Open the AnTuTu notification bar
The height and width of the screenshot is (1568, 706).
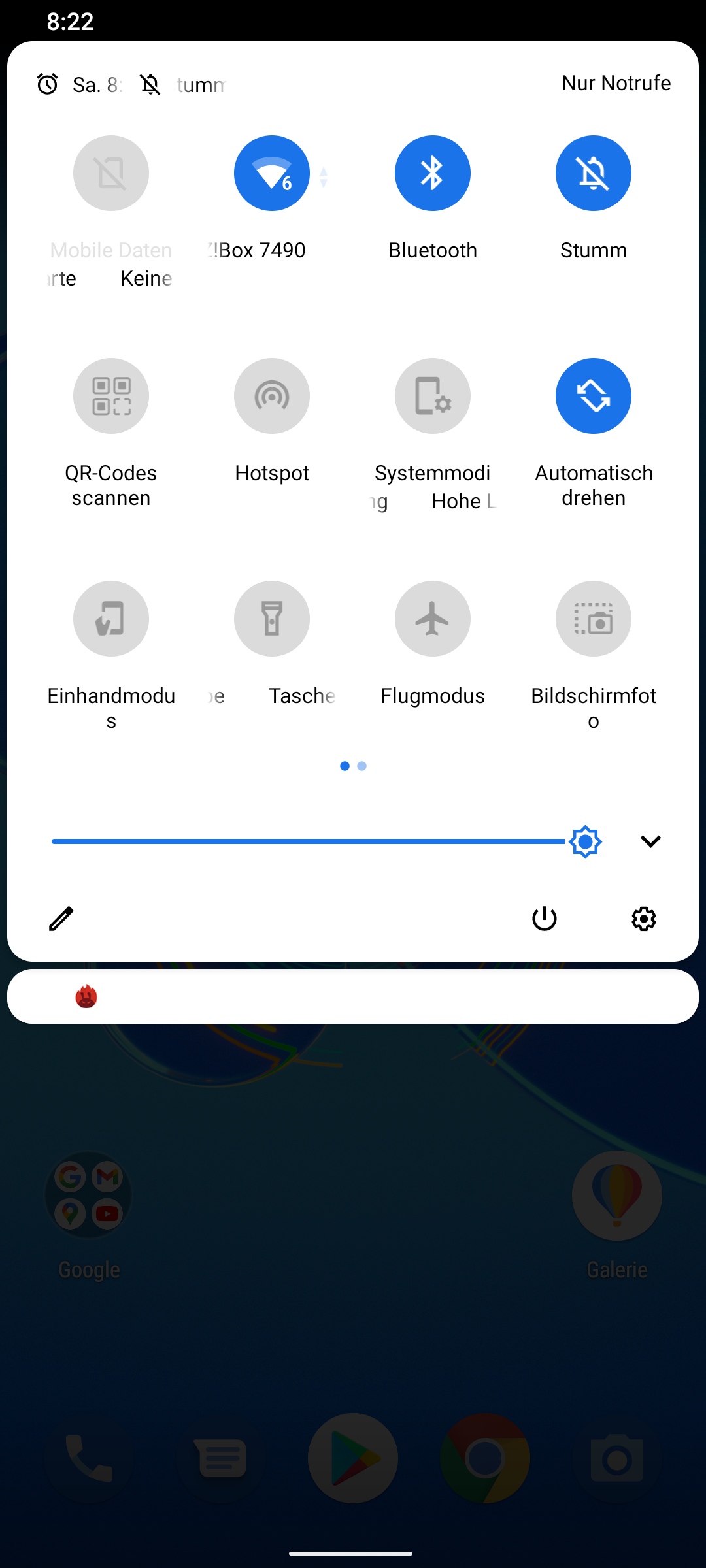tap(353, 996)
